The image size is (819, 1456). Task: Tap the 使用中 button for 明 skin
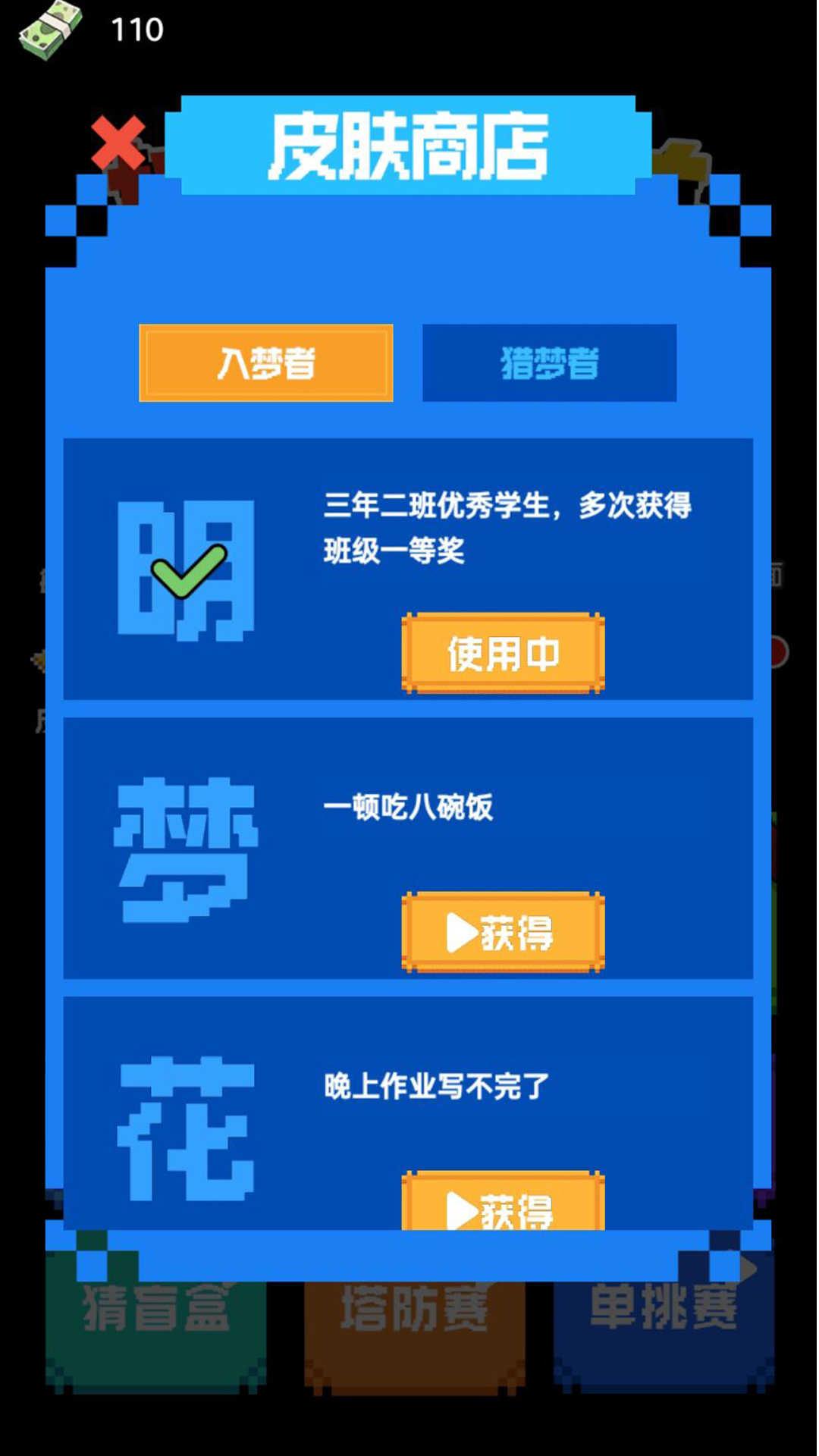click(x=503, y=653)
